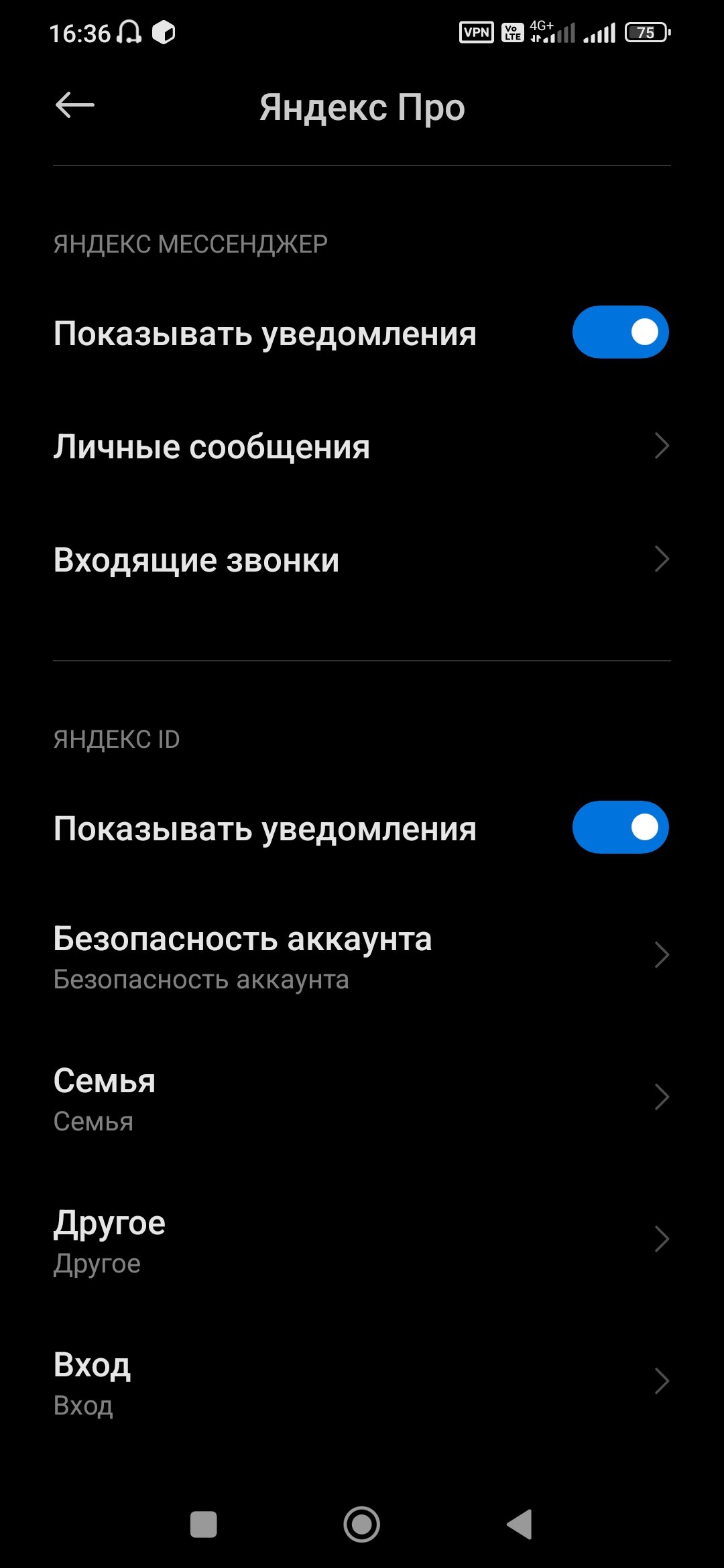
Task: Go back using the top arrow
Action: (74, 105)
